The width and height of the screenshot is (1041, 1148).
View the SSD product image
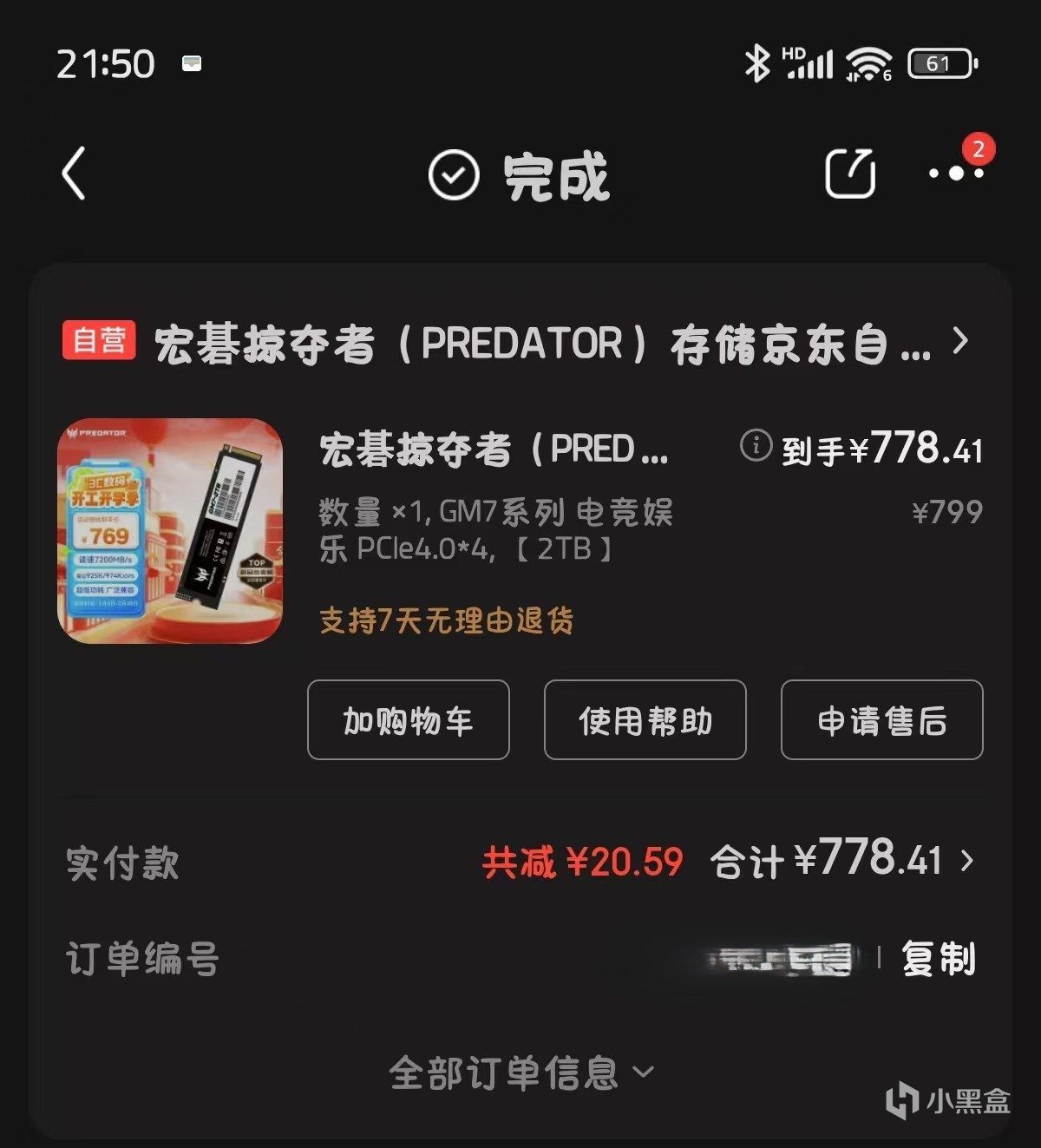pyautogui.click(x=170, y=531)
